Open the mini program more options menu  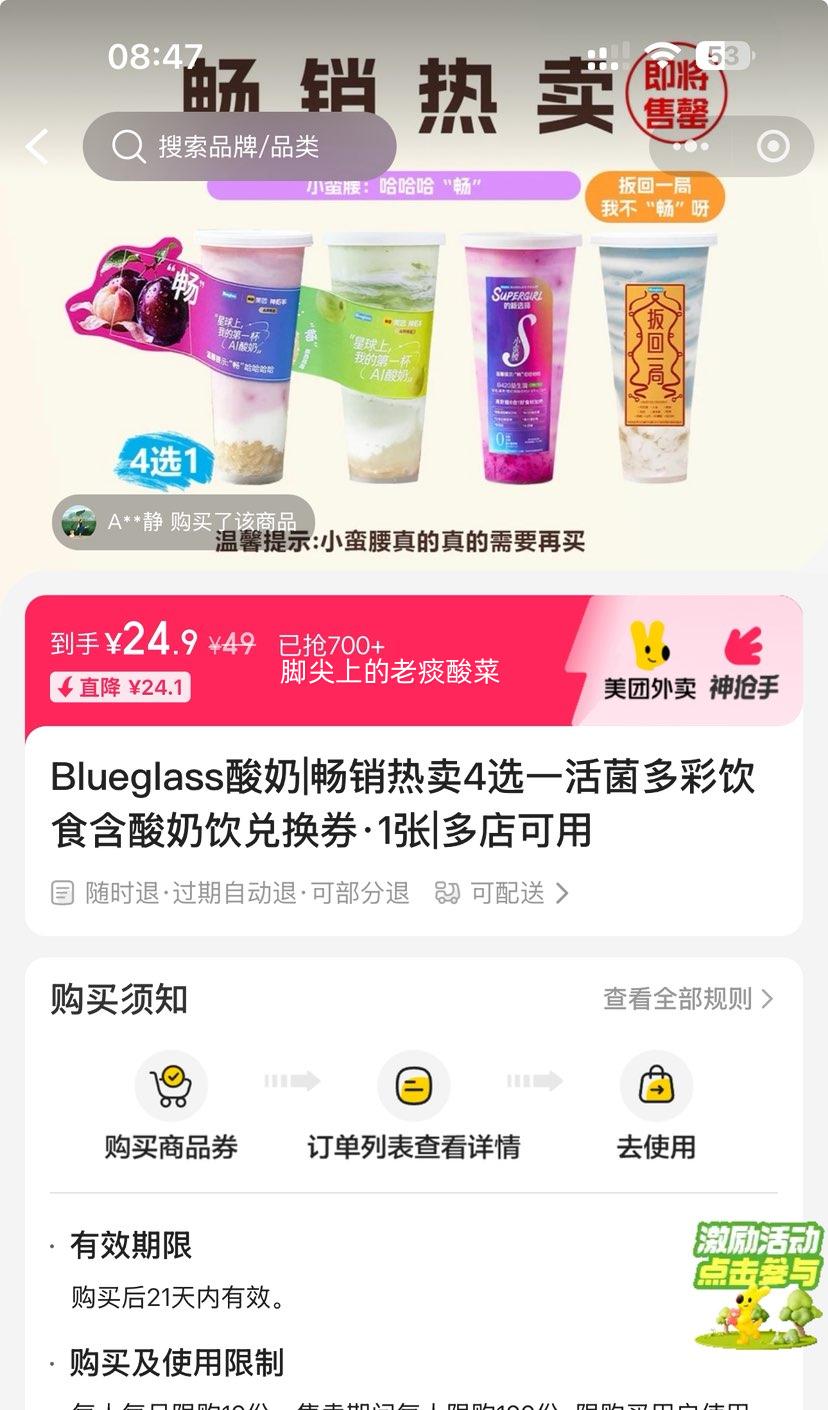tap(691, 147)
